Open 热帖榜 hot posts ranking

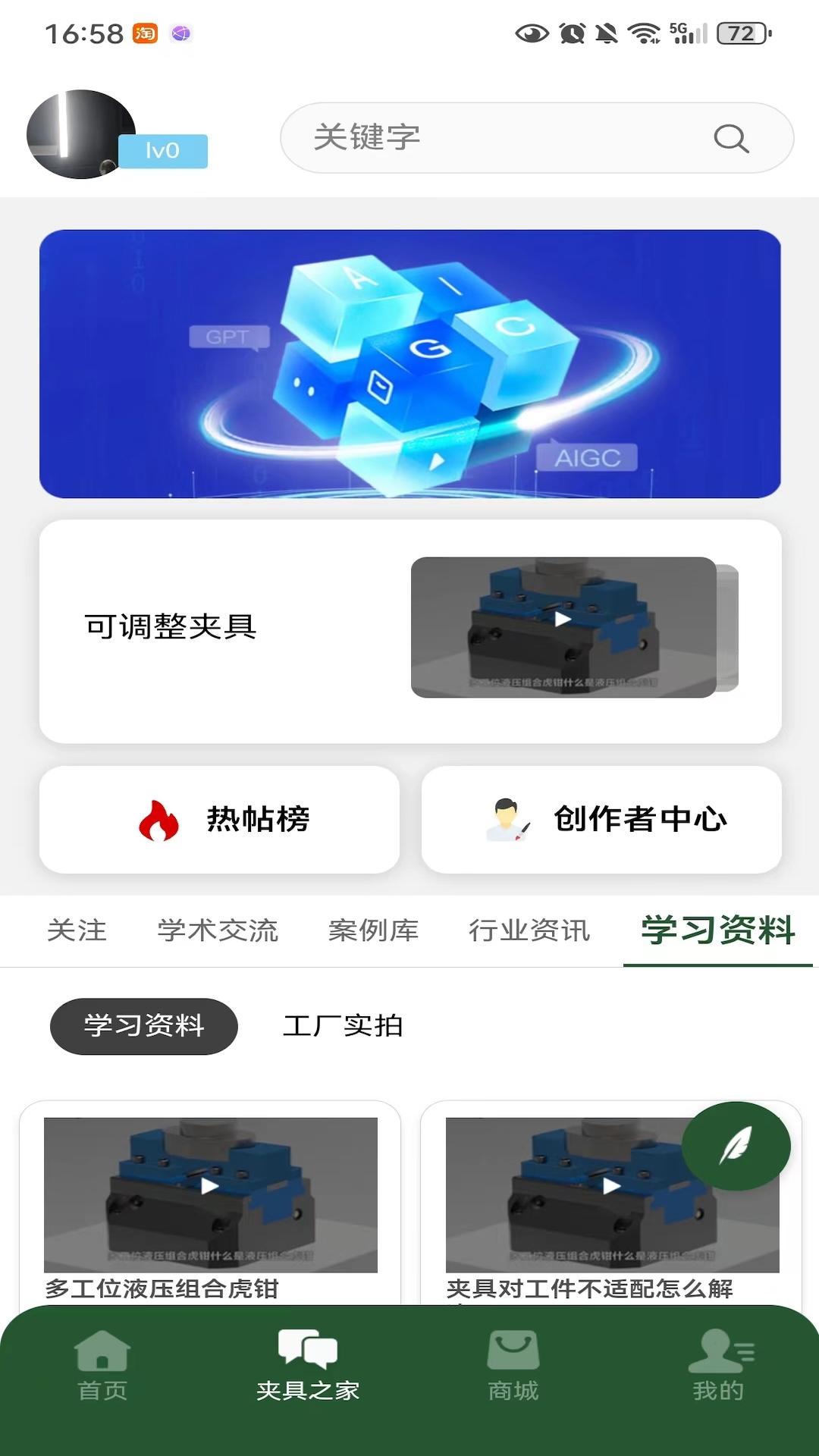220,820
